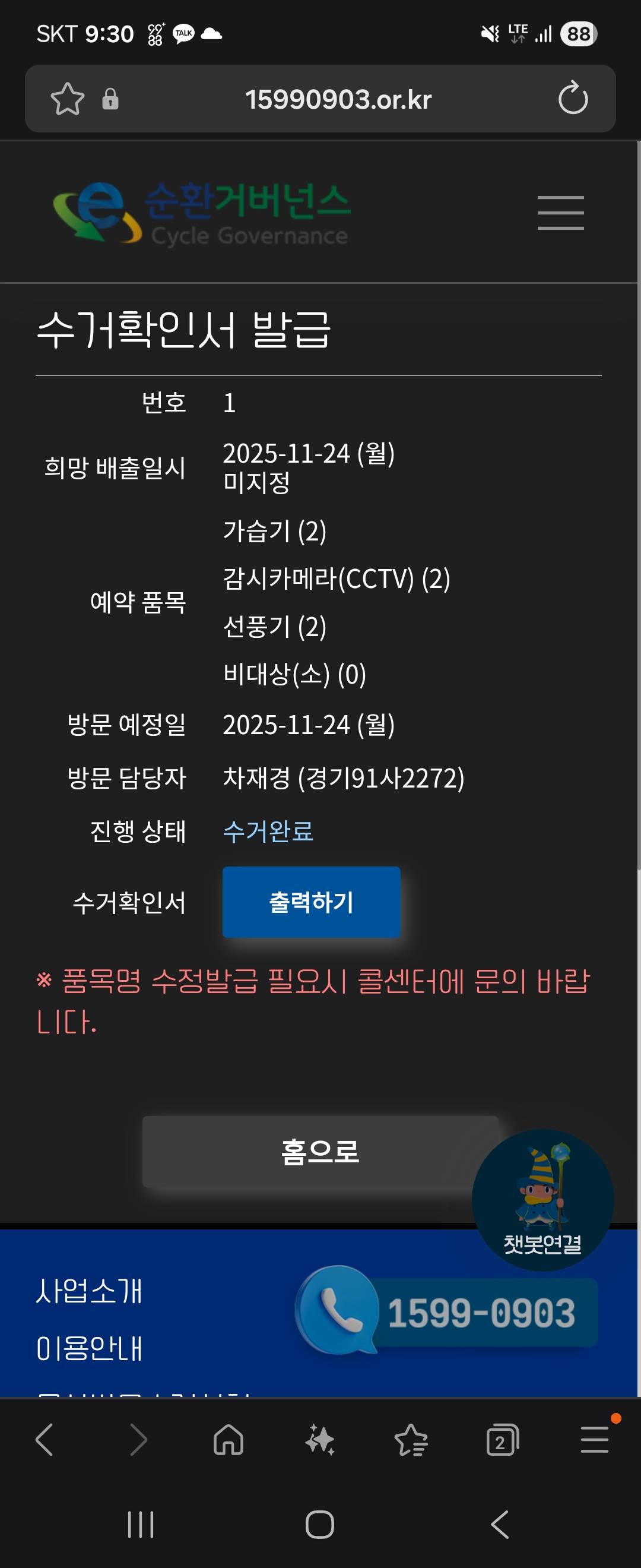Open the 챗봇연결 chatbot bubble
The height and width of the screenshot is (1568, 641).
pyautogui.click(x=542, y=1199)
